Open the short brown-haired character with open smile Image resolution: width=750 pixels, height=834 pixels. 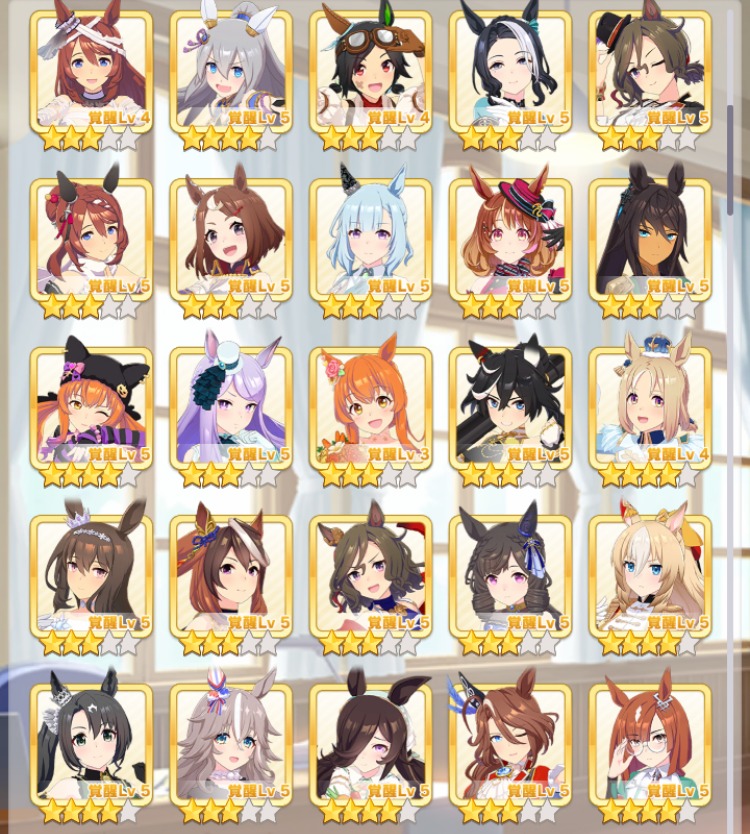pyautogui.click(x=230, y=240)
